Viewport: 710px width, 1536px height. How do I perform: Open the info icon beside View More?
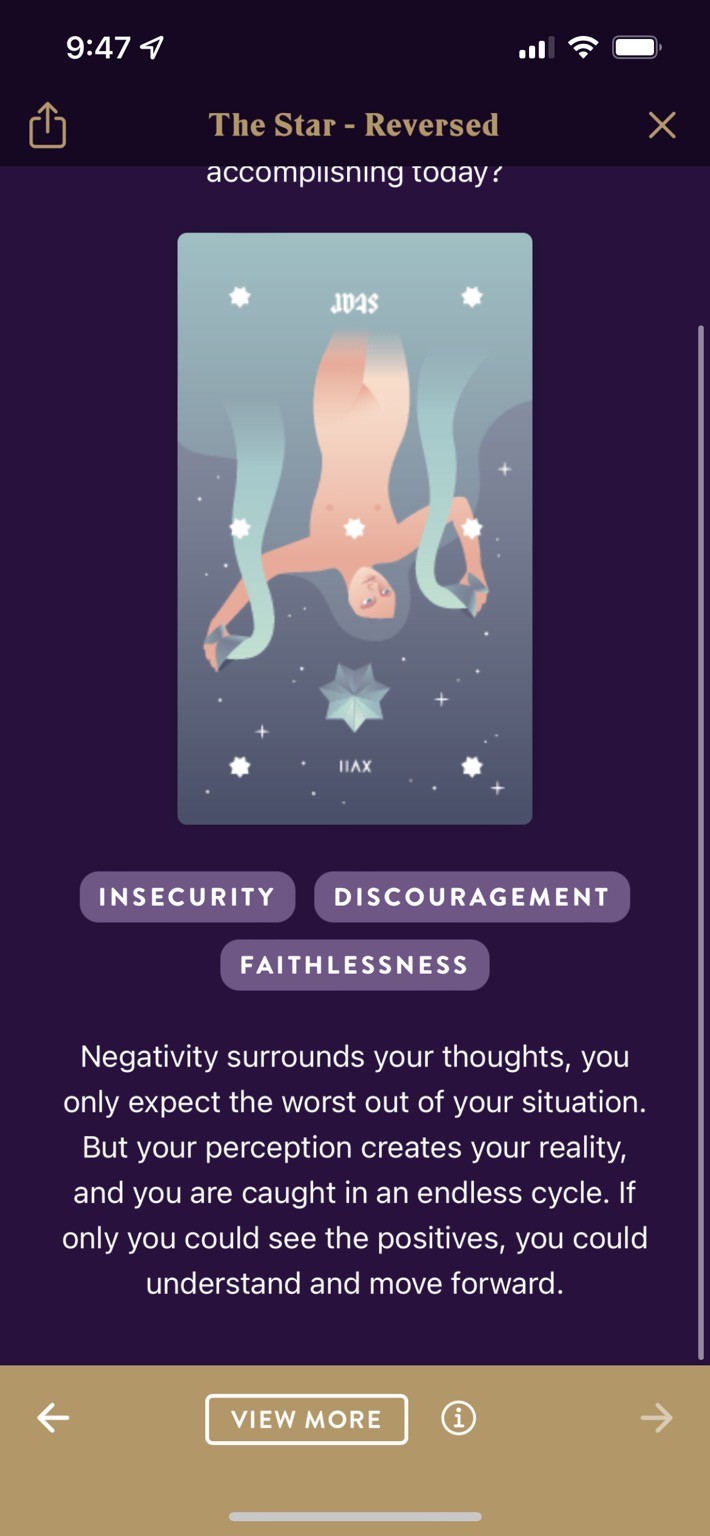click(x=458, y=1417)
